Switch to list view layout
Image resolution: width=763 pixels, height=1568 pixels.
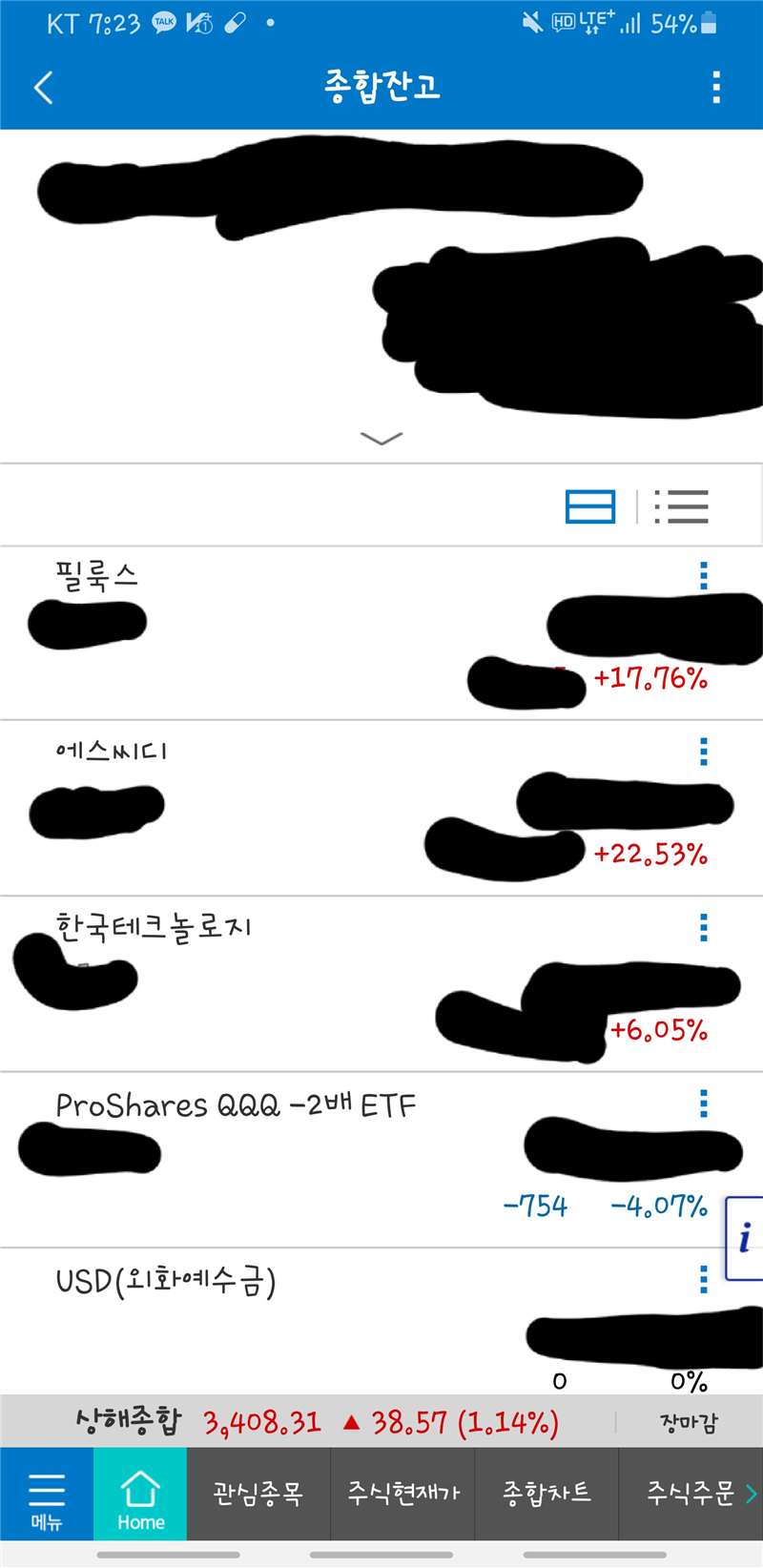point(681,506)
